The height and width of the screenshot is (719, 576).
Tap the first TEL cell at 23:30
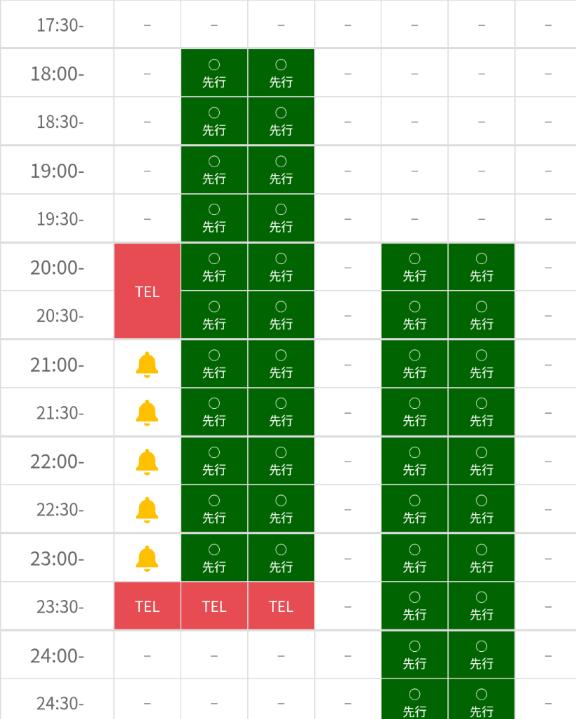tap(147, 606)
